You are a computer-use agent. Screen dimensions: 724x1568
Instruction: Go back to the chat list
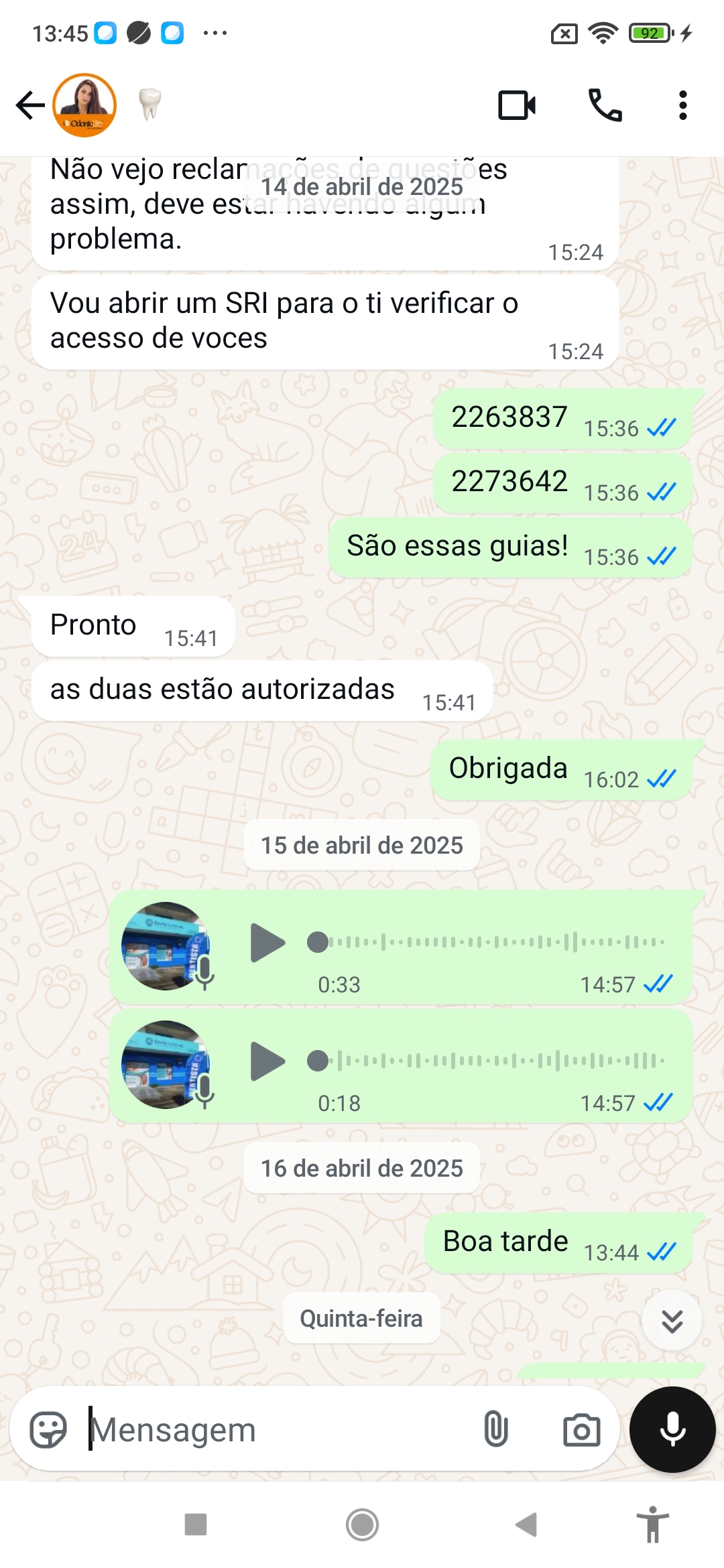(x=30, y=105)
